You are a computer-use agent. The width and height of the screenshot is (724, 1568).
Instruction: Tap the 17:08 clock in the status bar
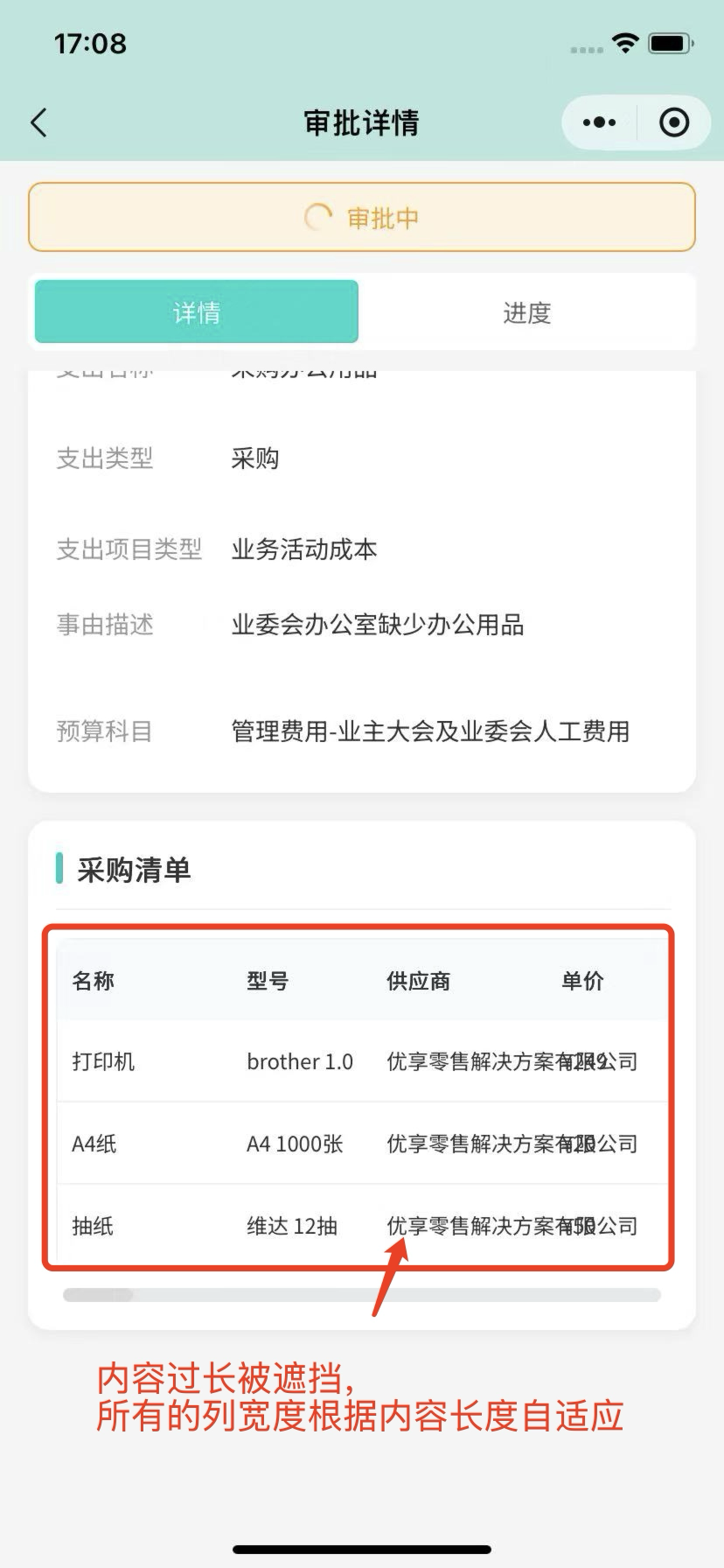tap(90, 44)
